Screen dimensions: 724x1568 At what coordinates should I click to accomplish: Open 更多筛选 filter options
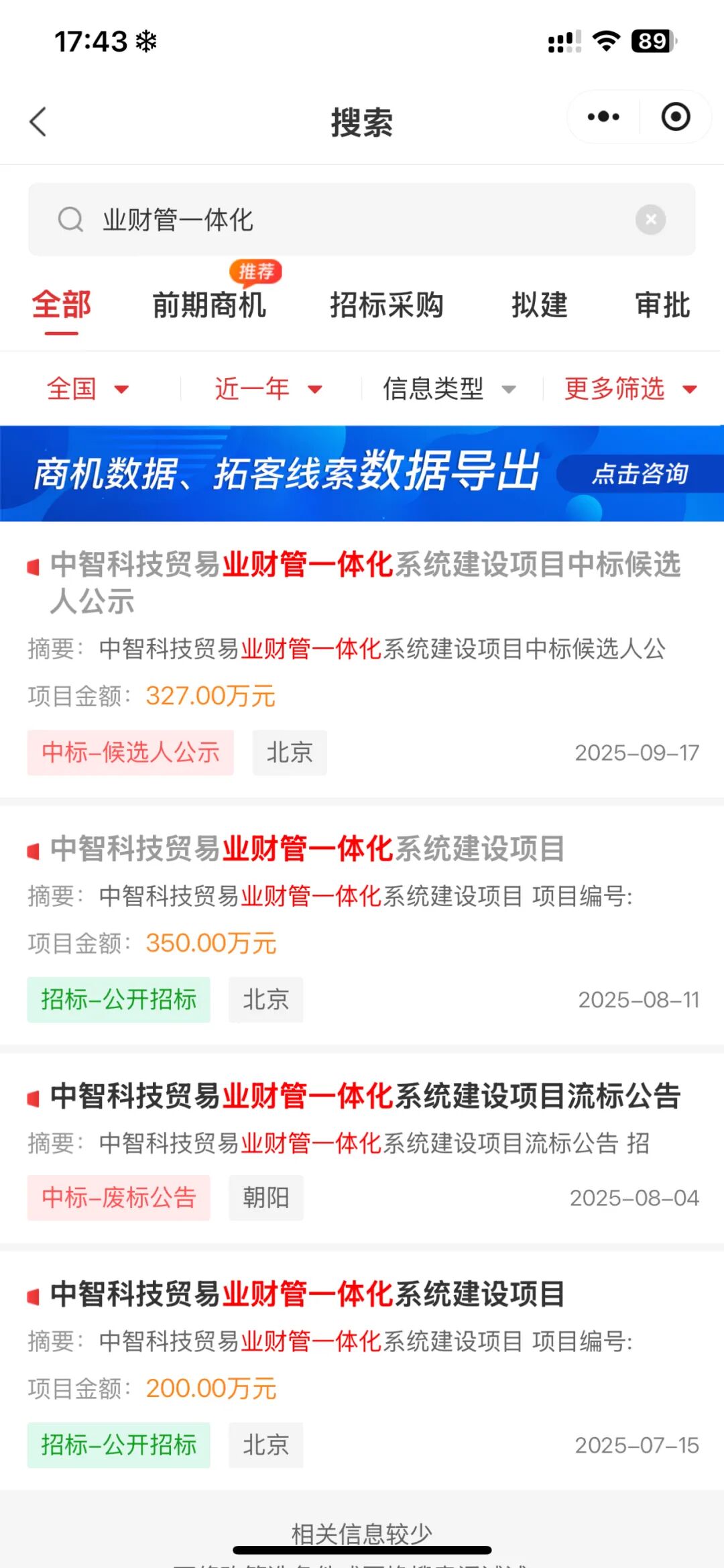click(x=630, y=389)
